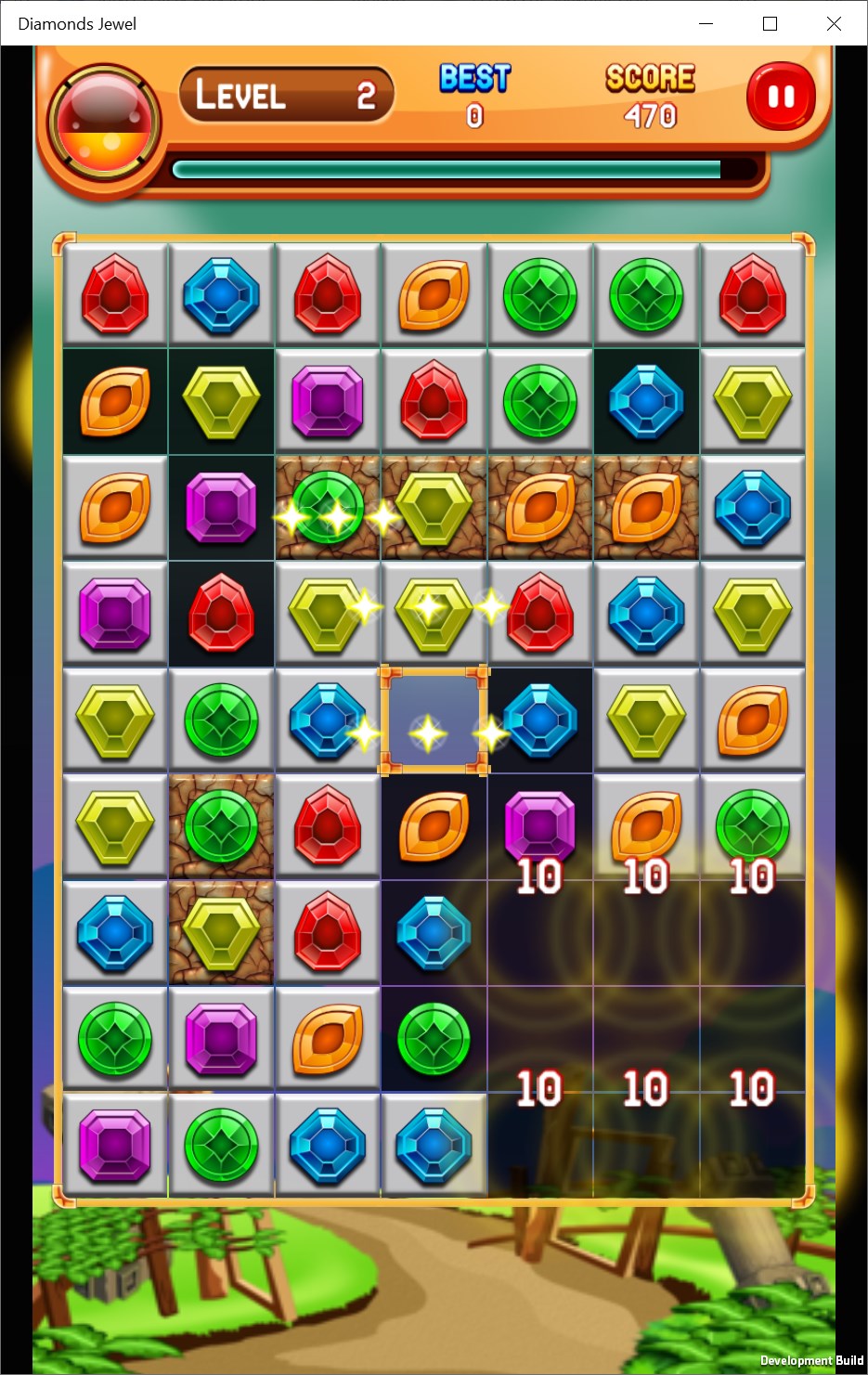The width and height of the screenshot is (868, 1375).
Task: Minimize the Diamonds Jewel window
Action: (706, 24)
